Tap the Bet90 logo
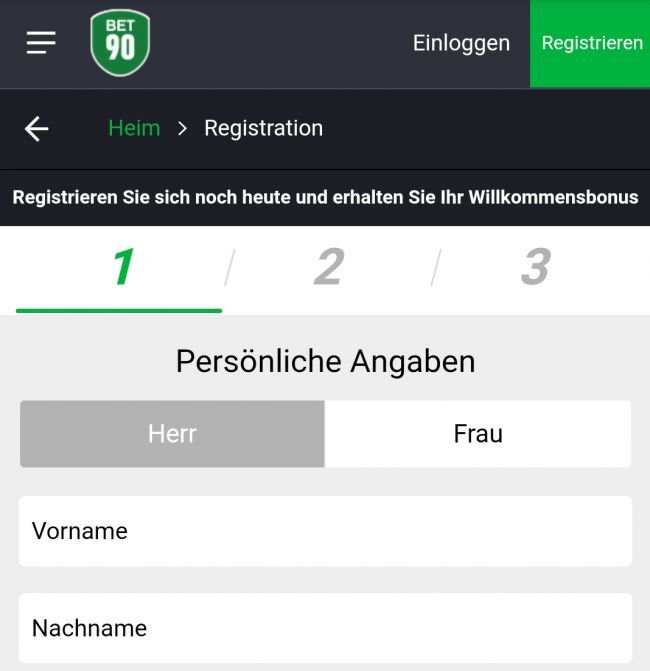The width and height of the screenshot is (650, 671). 120,43
